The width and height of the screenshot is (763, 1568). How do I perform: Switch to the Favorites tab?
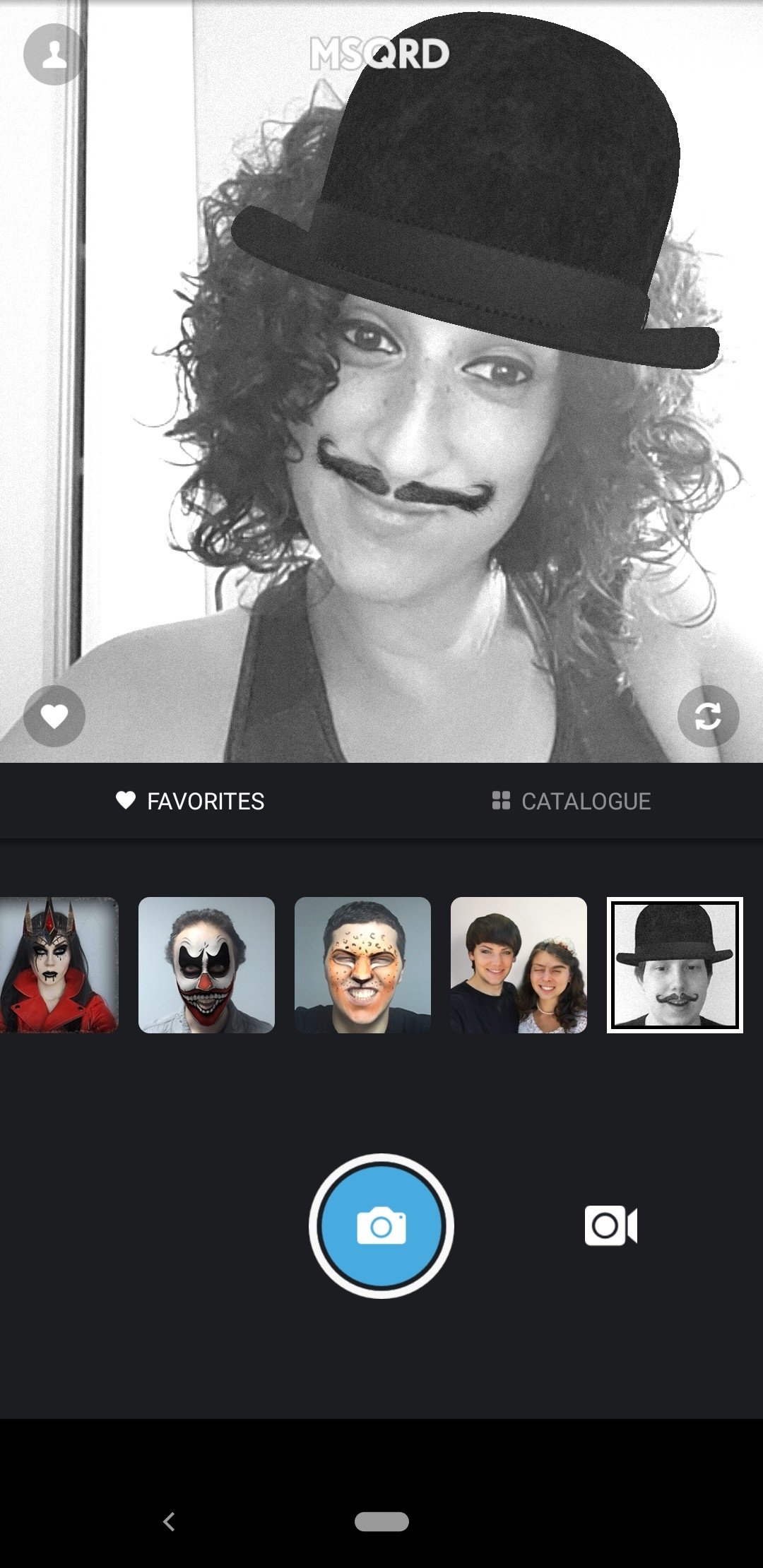coord(191,801)
